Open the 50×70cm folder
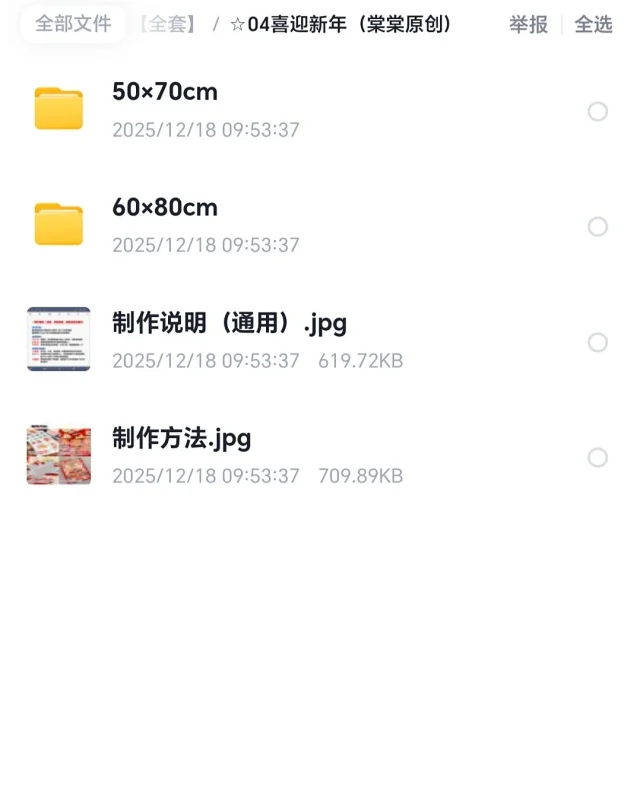Viewport: 640px width, 787px height. tap(165, 93)
